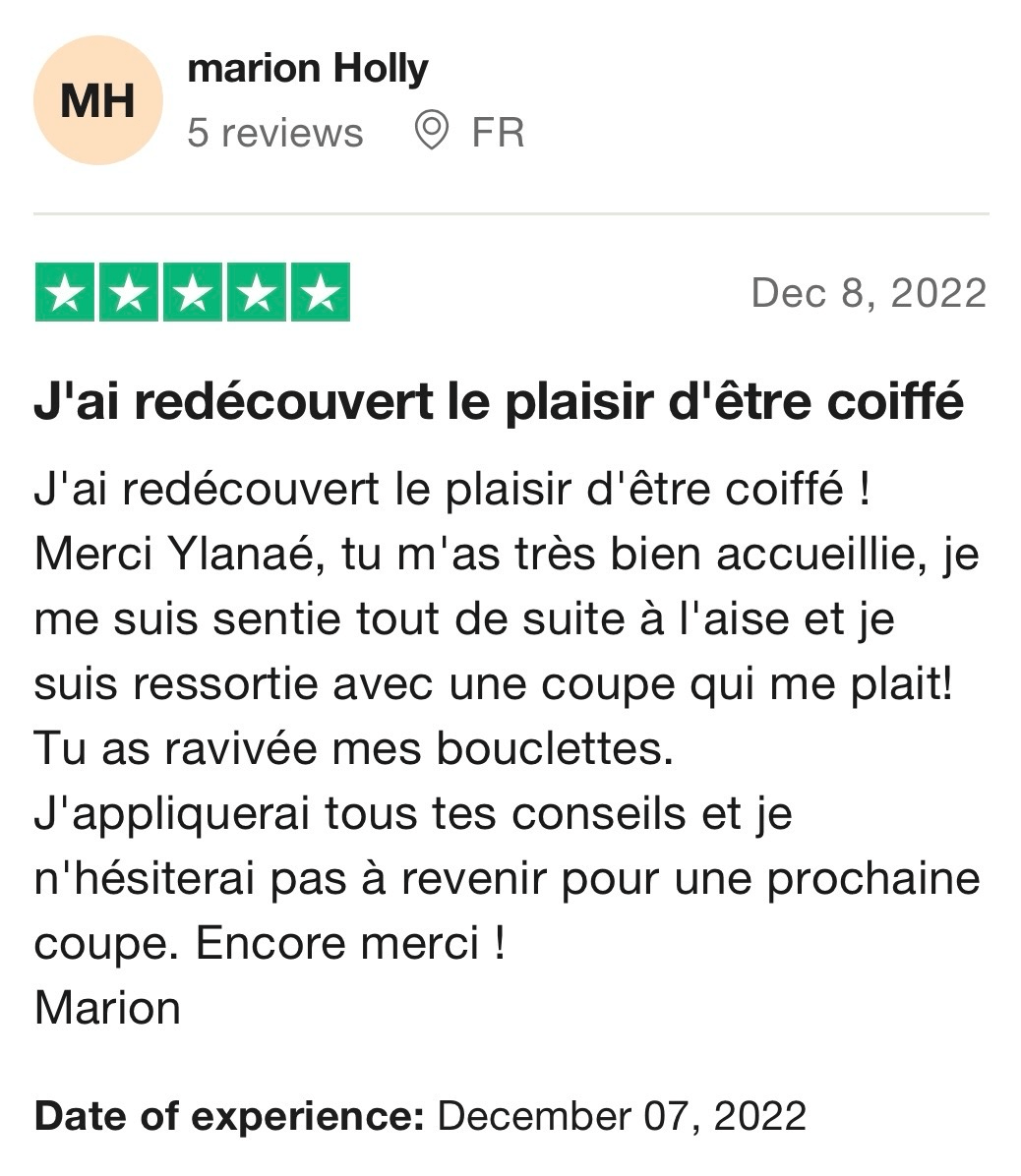The image size is (1021, 1176).
Task: Open marion Holly's reviewer profile
Action: click(307, 70)
